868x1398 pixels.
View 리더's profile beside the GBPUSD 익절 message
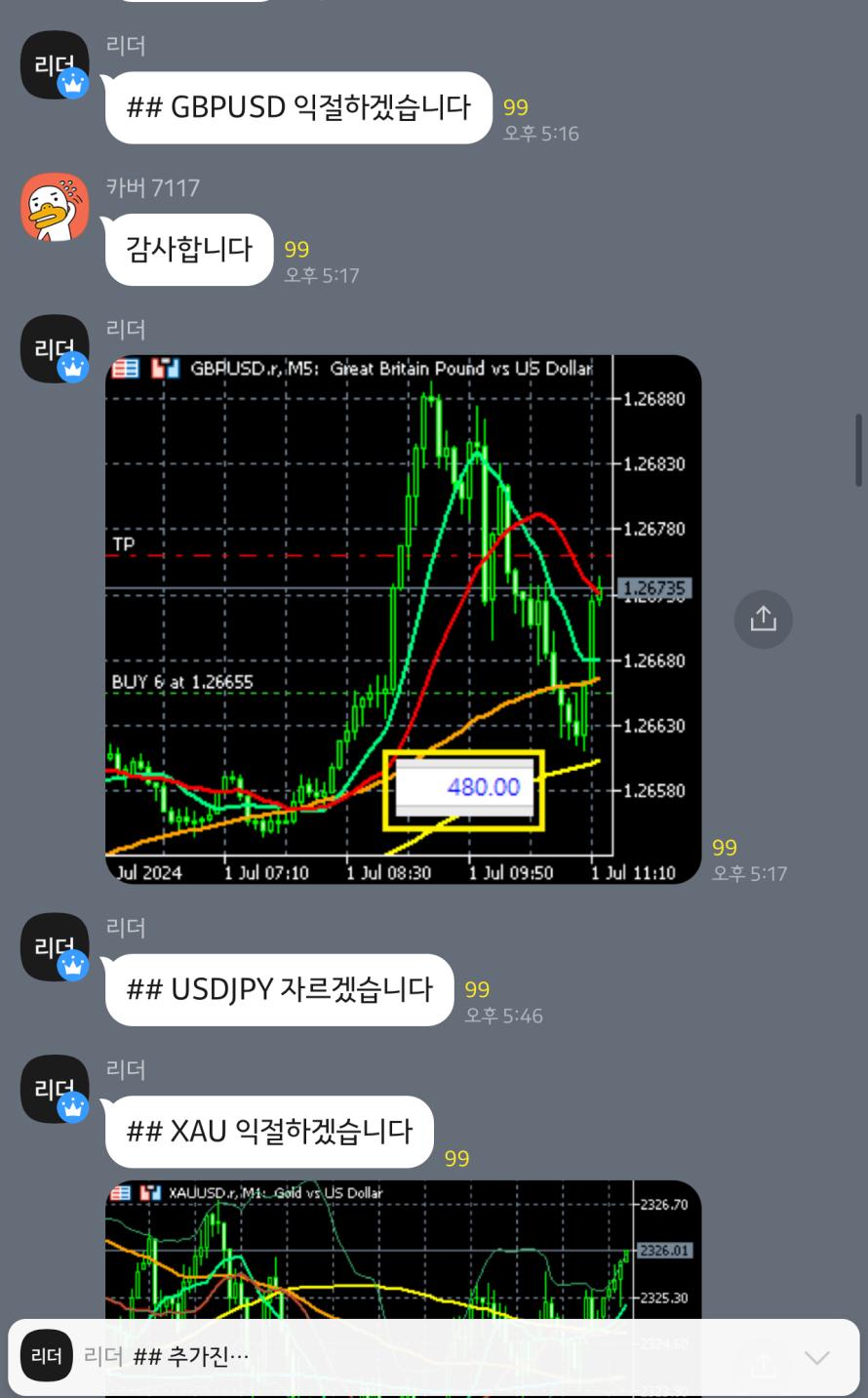pyautogui.click(x=55, y=65)
